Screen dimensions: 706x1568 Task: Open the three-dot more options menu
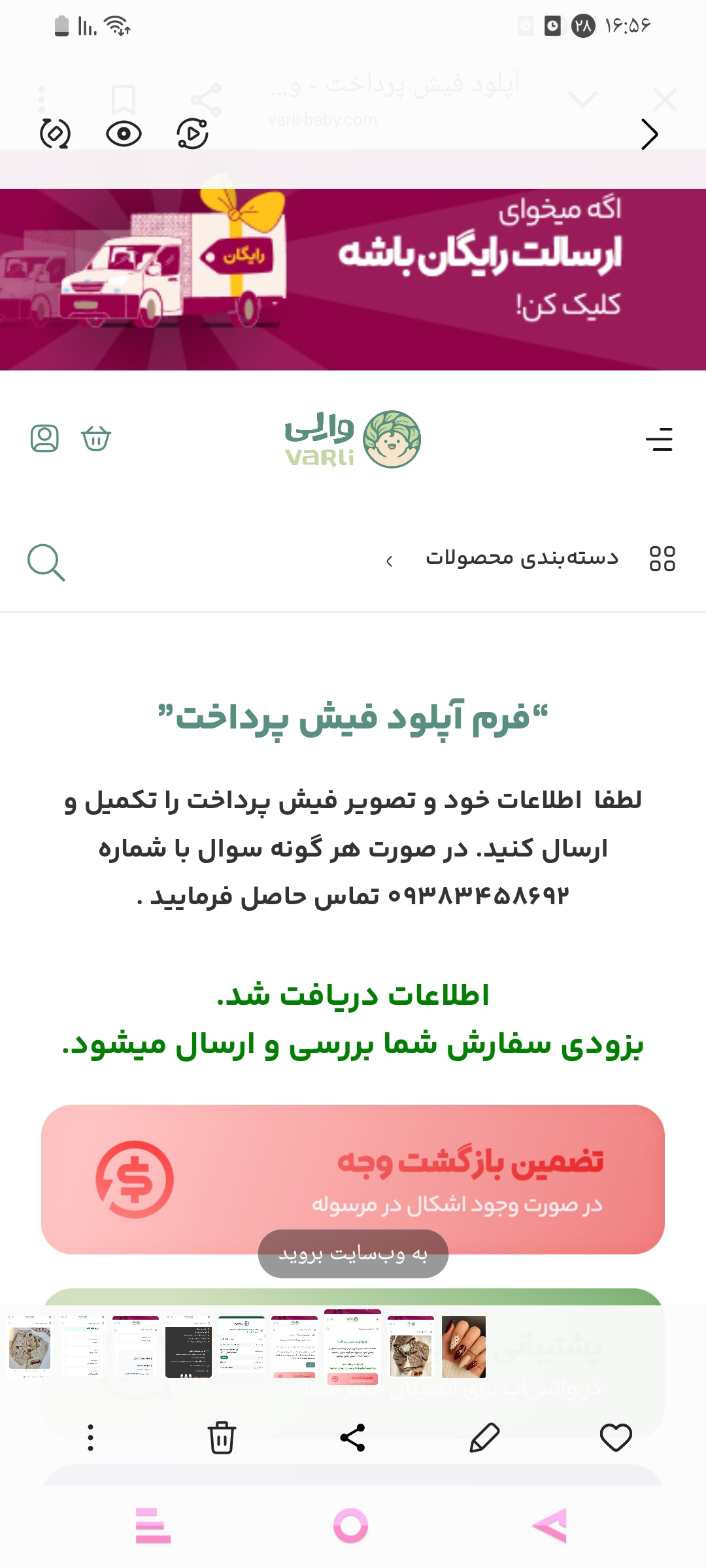pos(91,1438)
